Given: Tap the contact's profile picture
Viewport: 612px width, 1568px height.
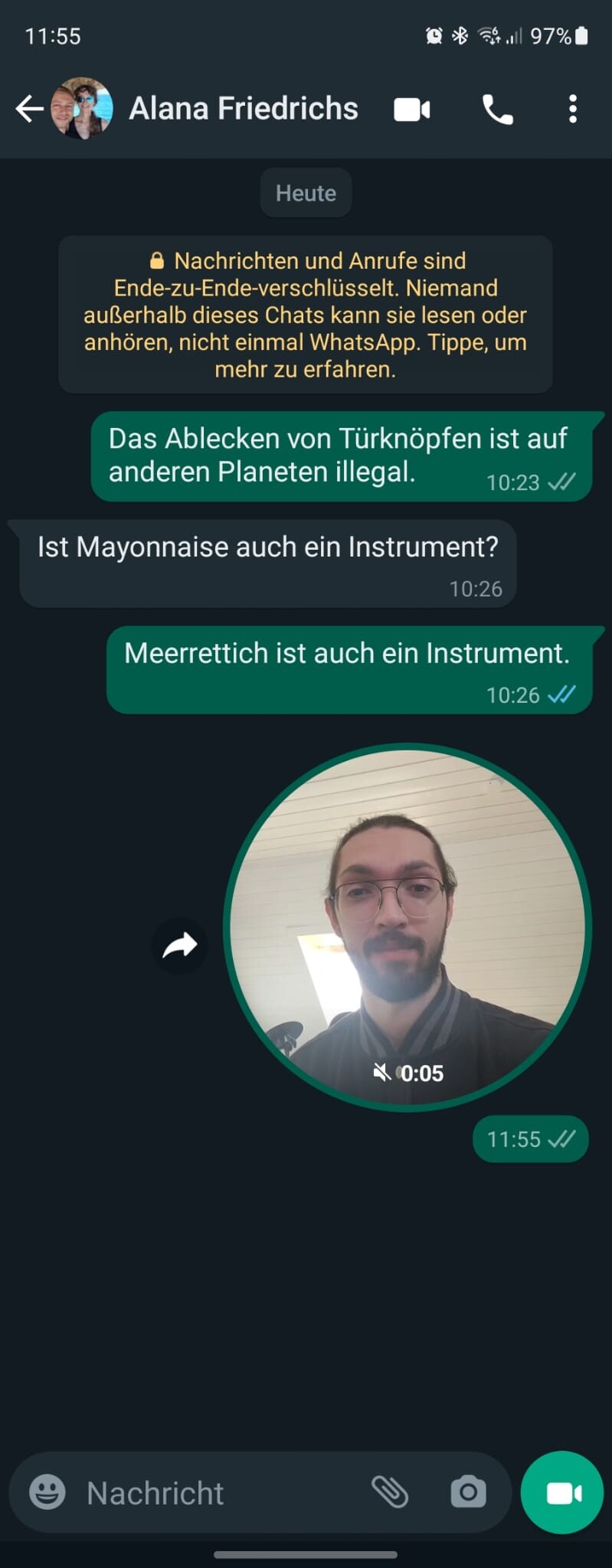Looking at the screenshot, I should tap(82, 108).
